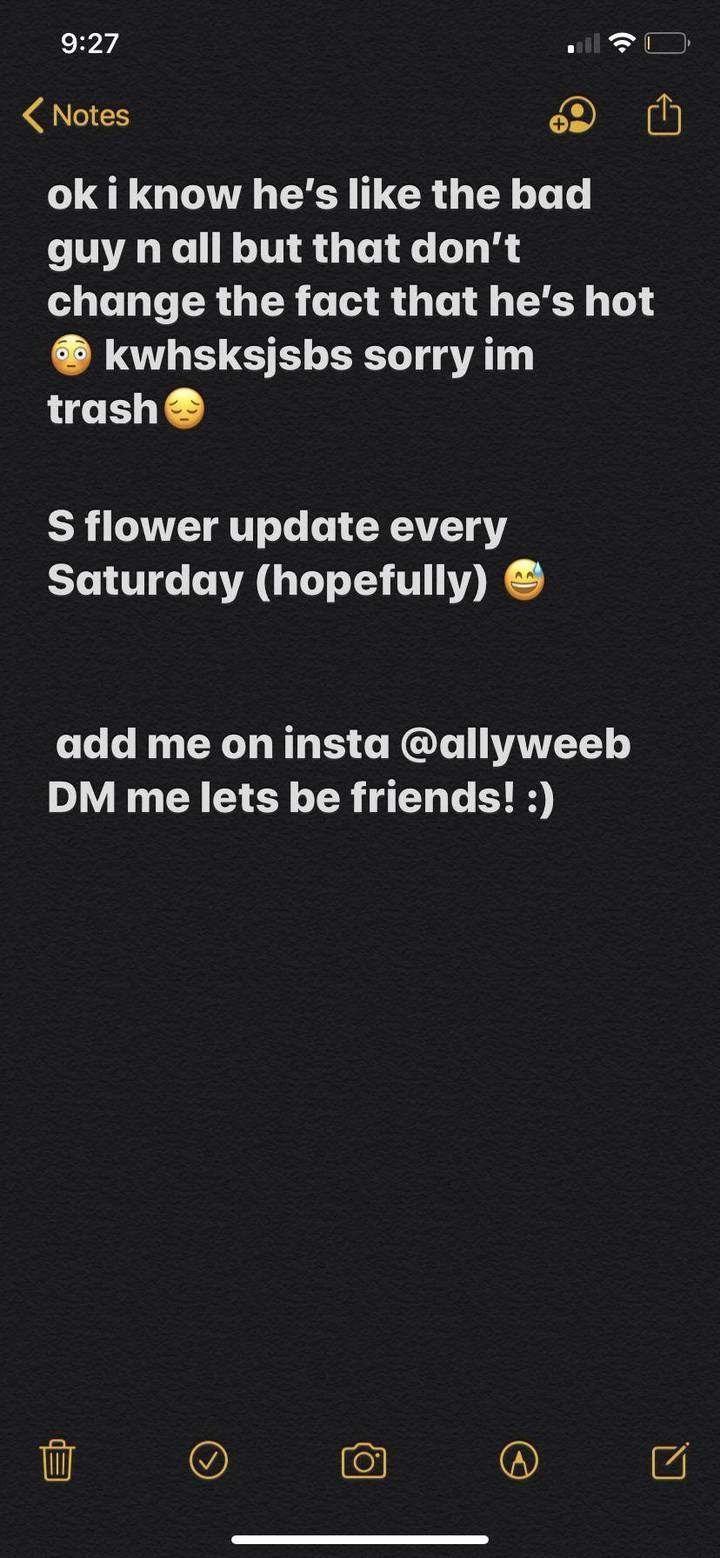Go back to the Notes list
The width and height of the screenshot is (720, 1558).
coord(76,116)
